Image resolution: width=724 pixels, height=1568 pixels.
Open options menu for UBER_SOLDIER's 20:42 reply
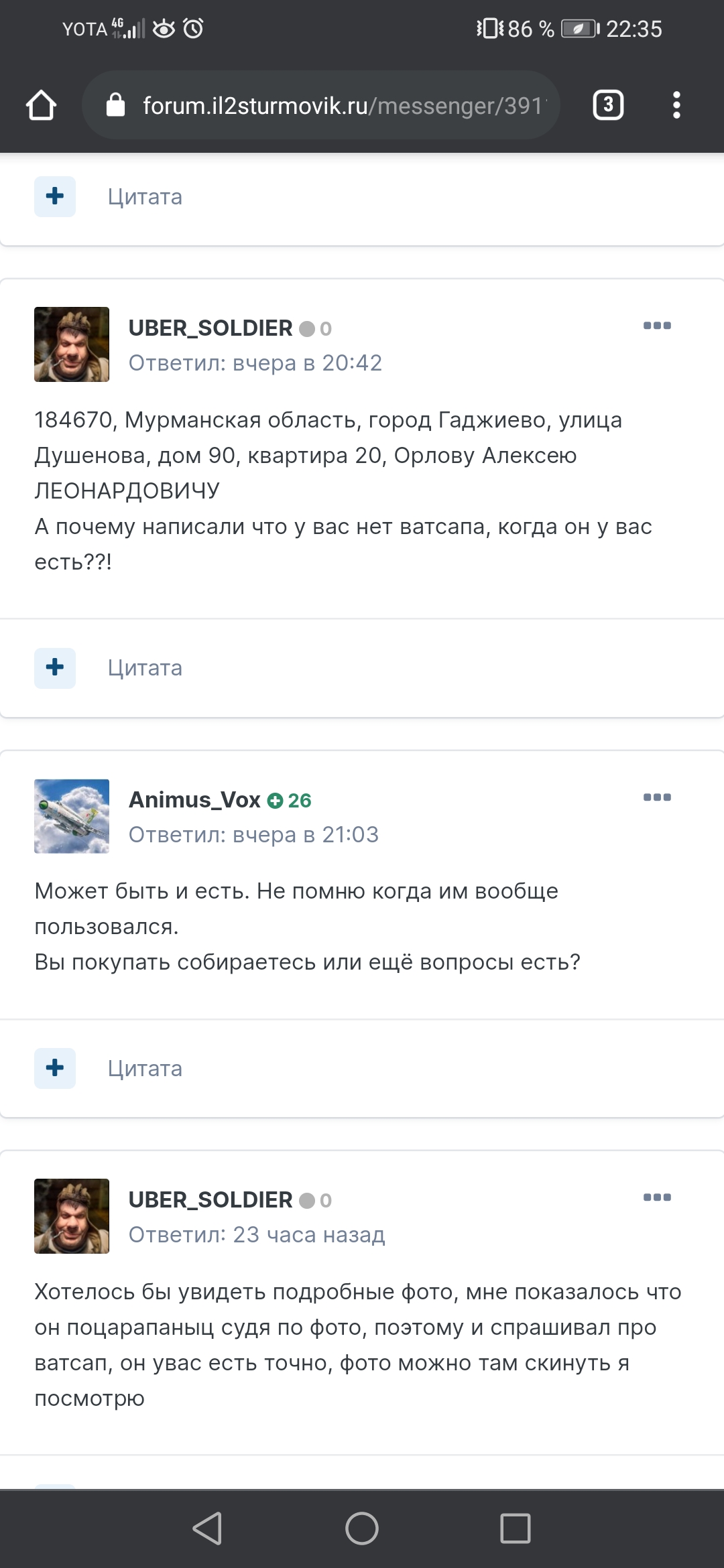pos(657,326)
